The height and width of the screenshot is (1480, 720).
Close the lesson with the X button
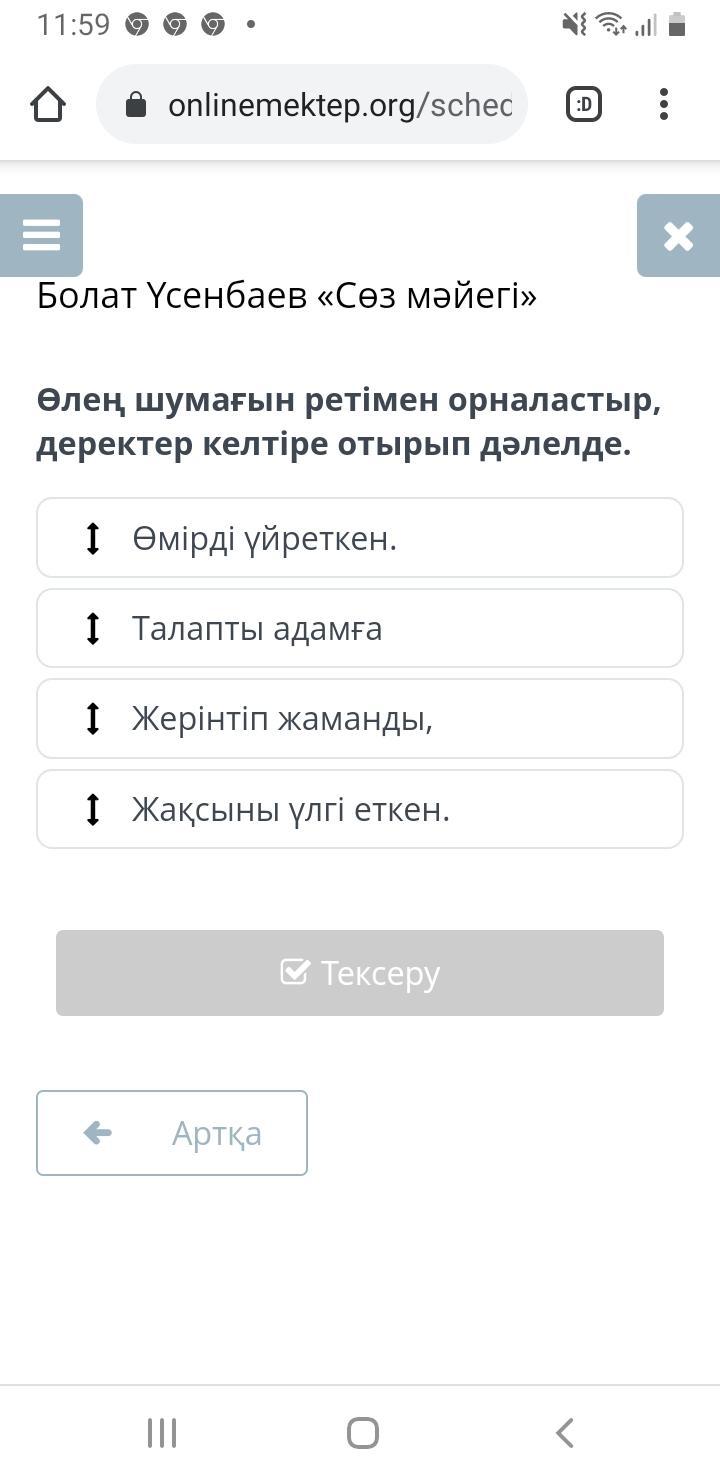click(678, 235)
